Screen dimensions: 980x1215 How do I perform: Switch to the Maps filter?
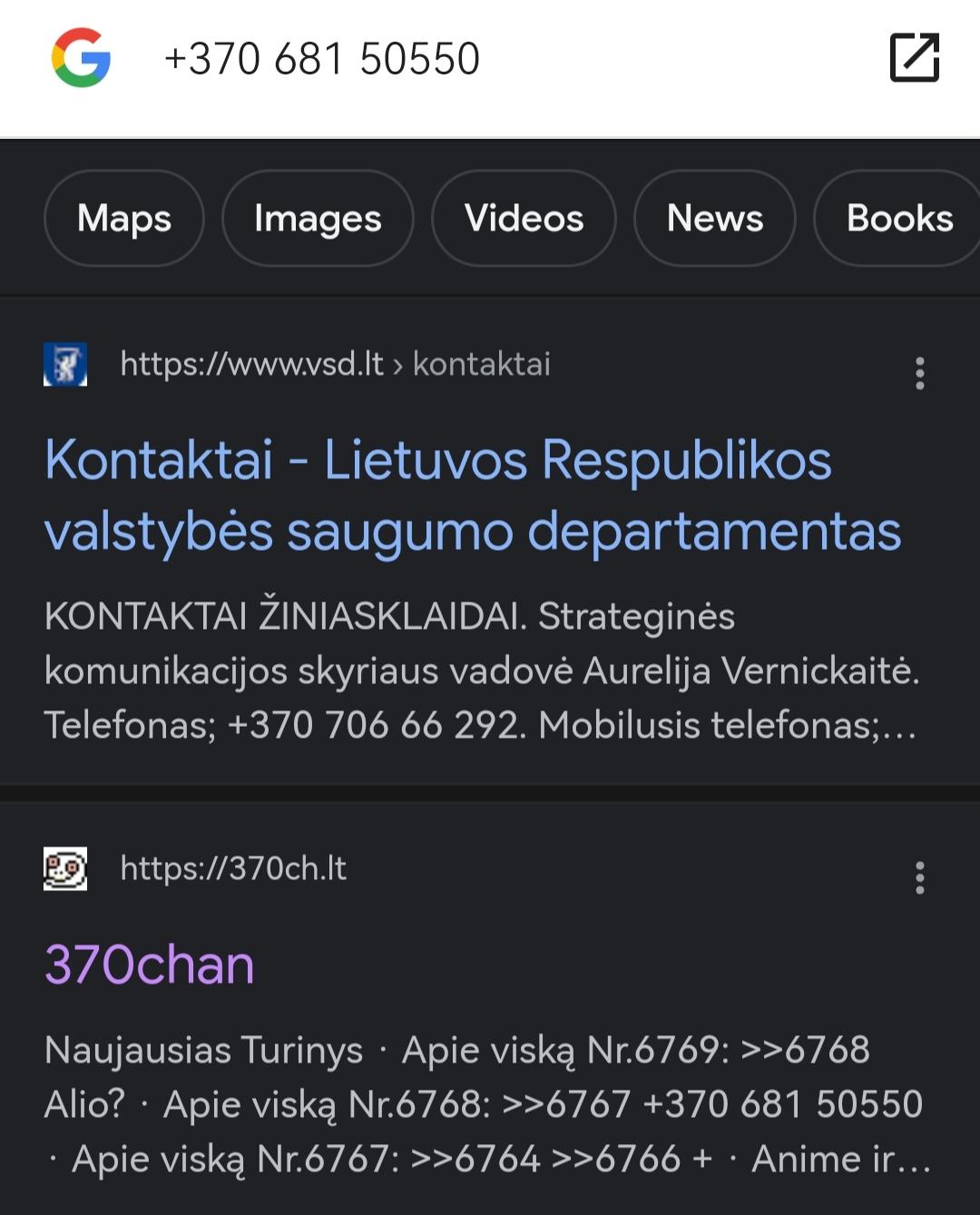click(x=124, y=219)
